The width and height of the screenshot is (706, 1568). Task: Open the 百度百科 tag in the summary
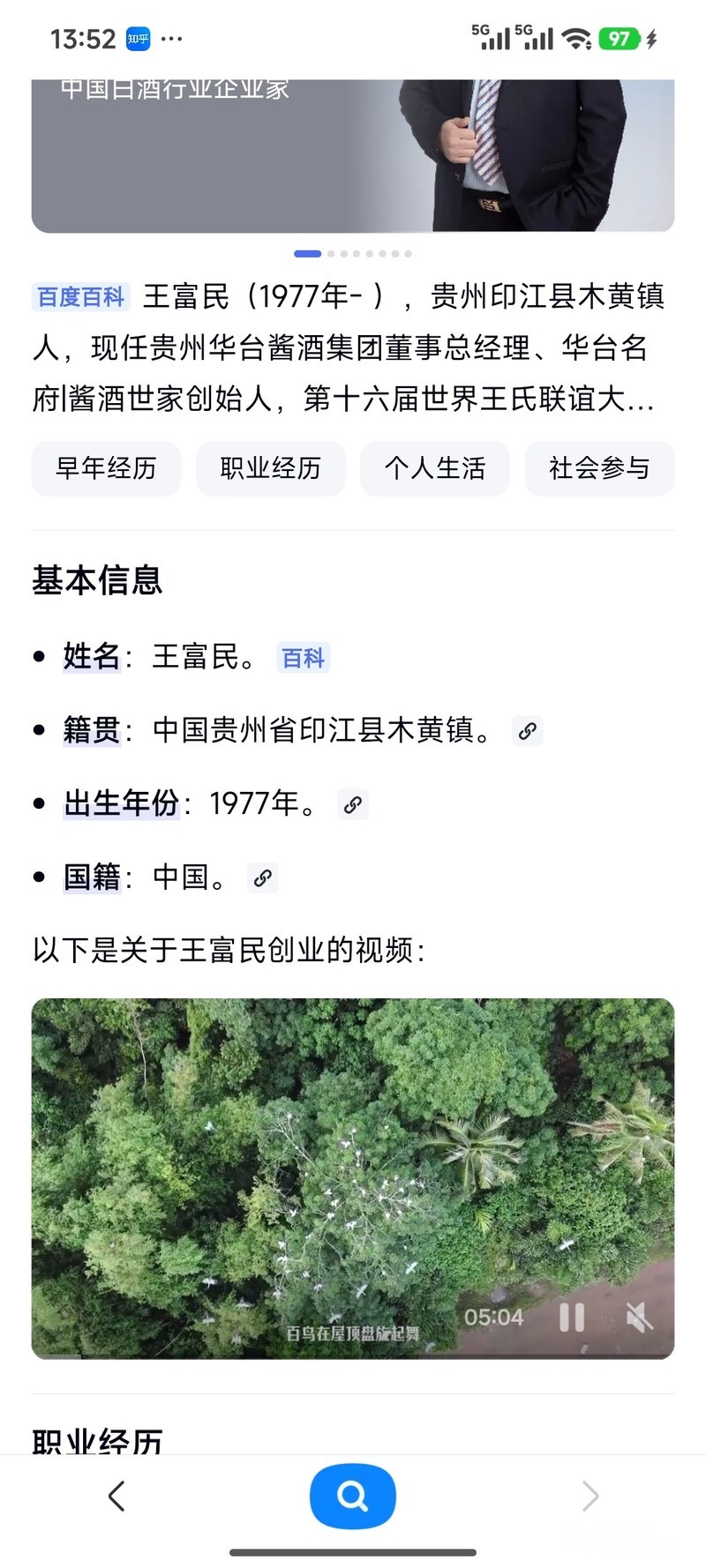click(81, 297)
